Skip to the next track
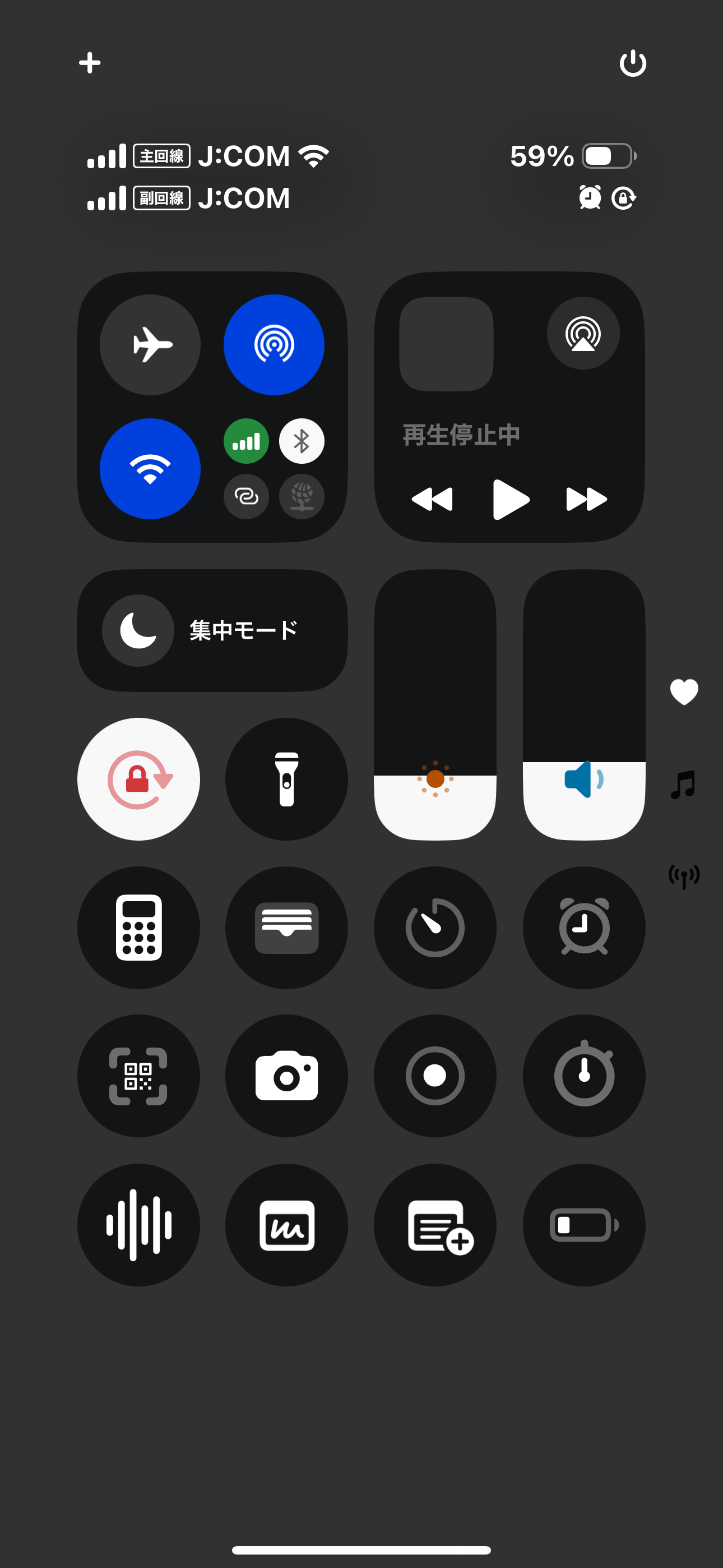 point(586,499)
